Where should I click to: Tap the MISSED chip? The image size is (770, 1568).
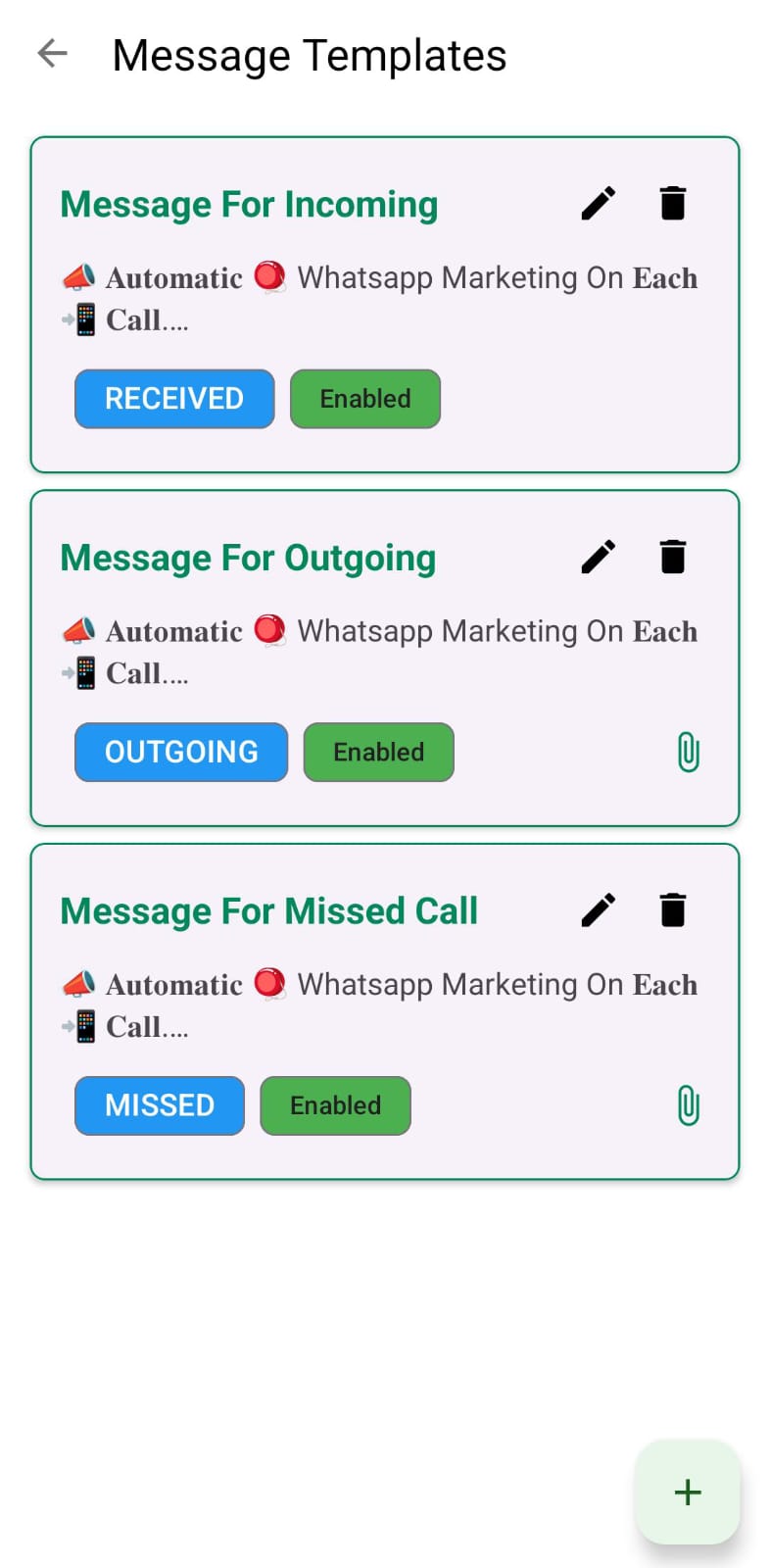[160, 1105]
